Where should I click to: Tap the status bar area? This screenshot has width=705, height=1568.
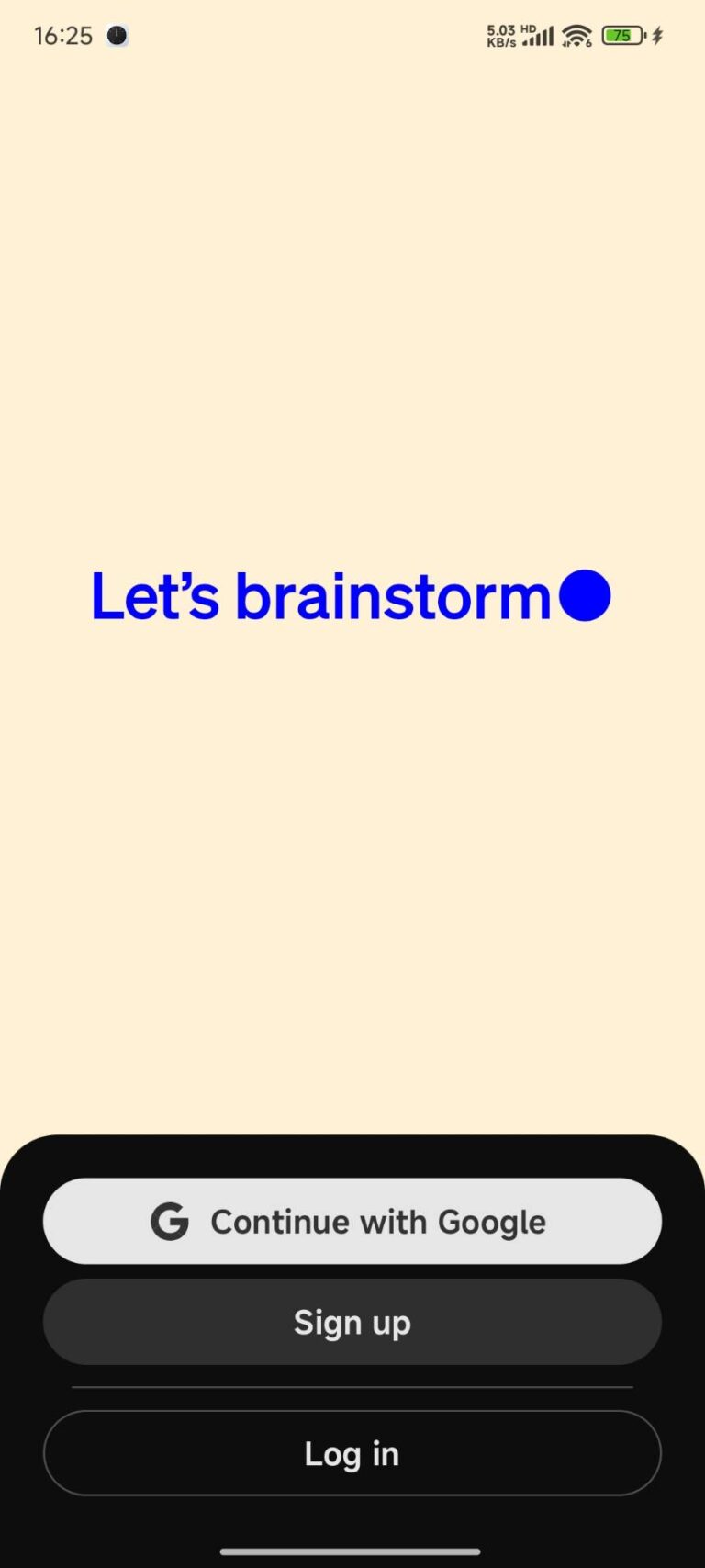click(352, 35)
